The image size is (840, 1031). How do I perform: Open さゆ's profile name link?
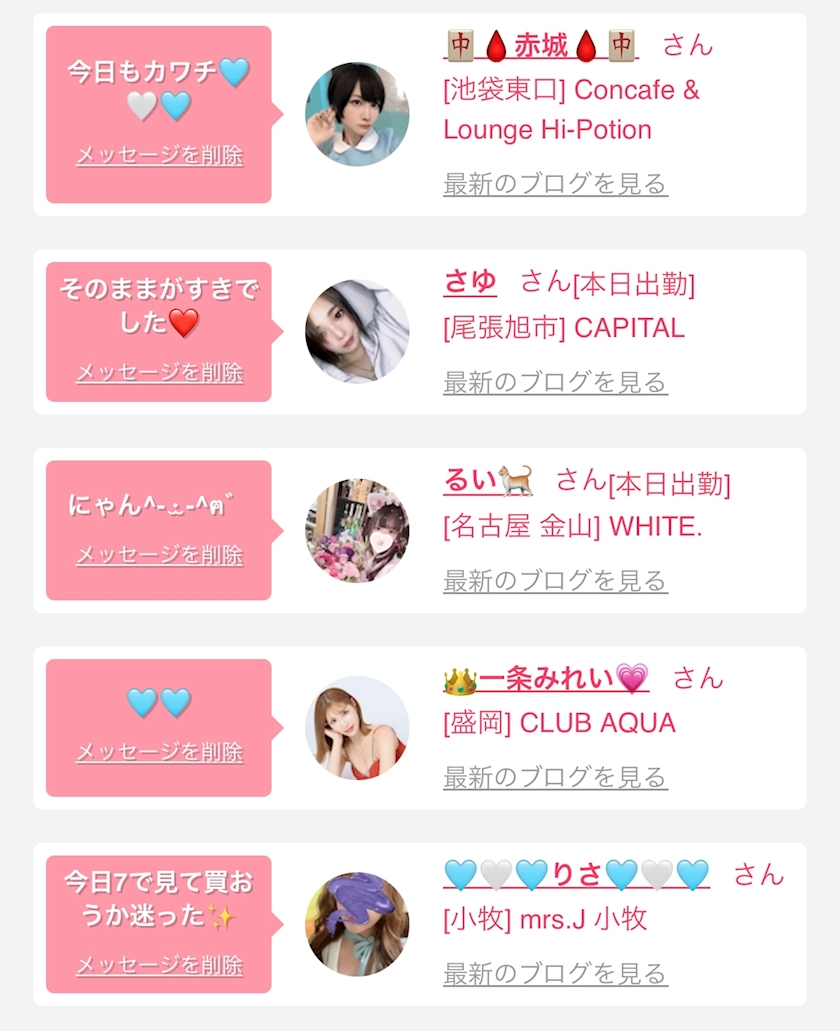[x=470, y=281]
